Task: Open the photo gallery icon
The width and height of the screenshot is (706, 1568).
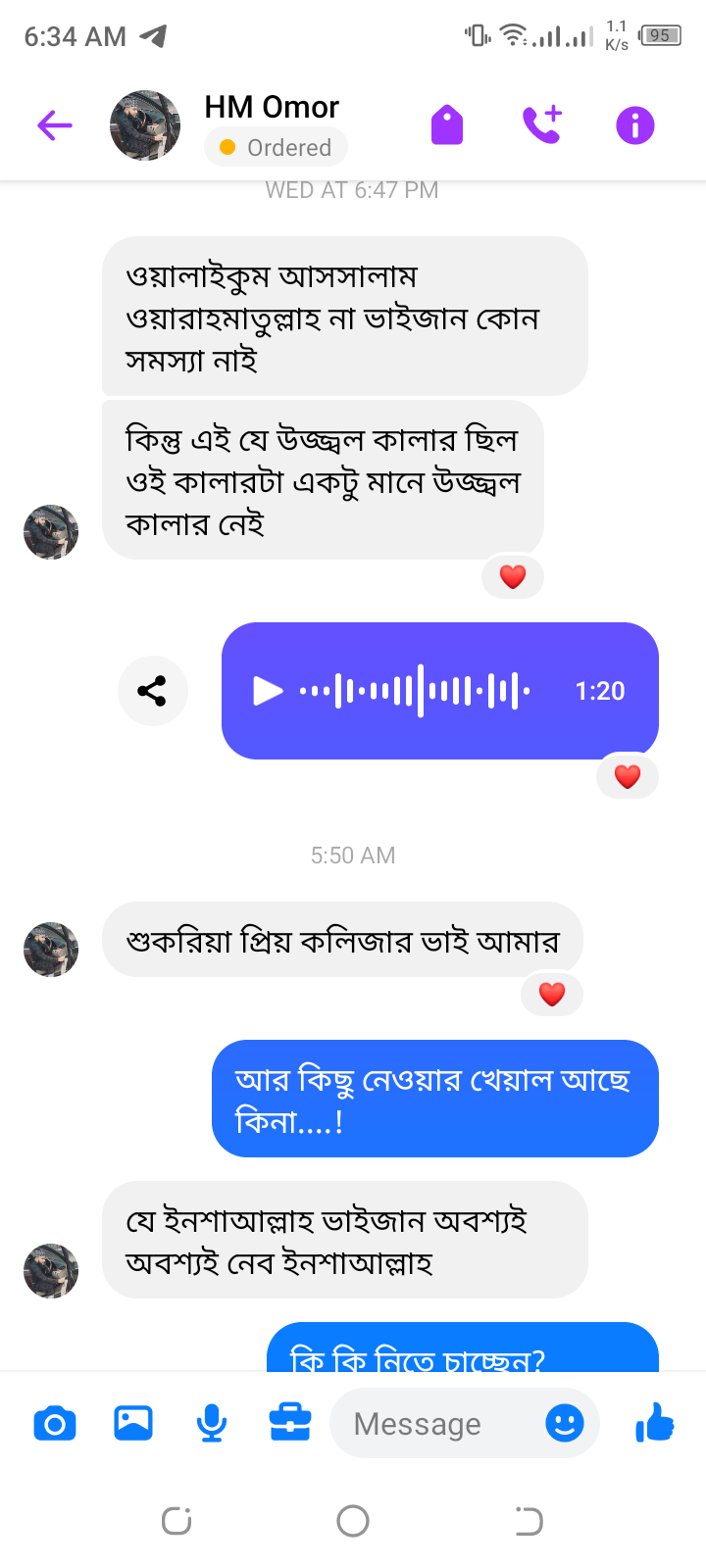Action: 133,1423
